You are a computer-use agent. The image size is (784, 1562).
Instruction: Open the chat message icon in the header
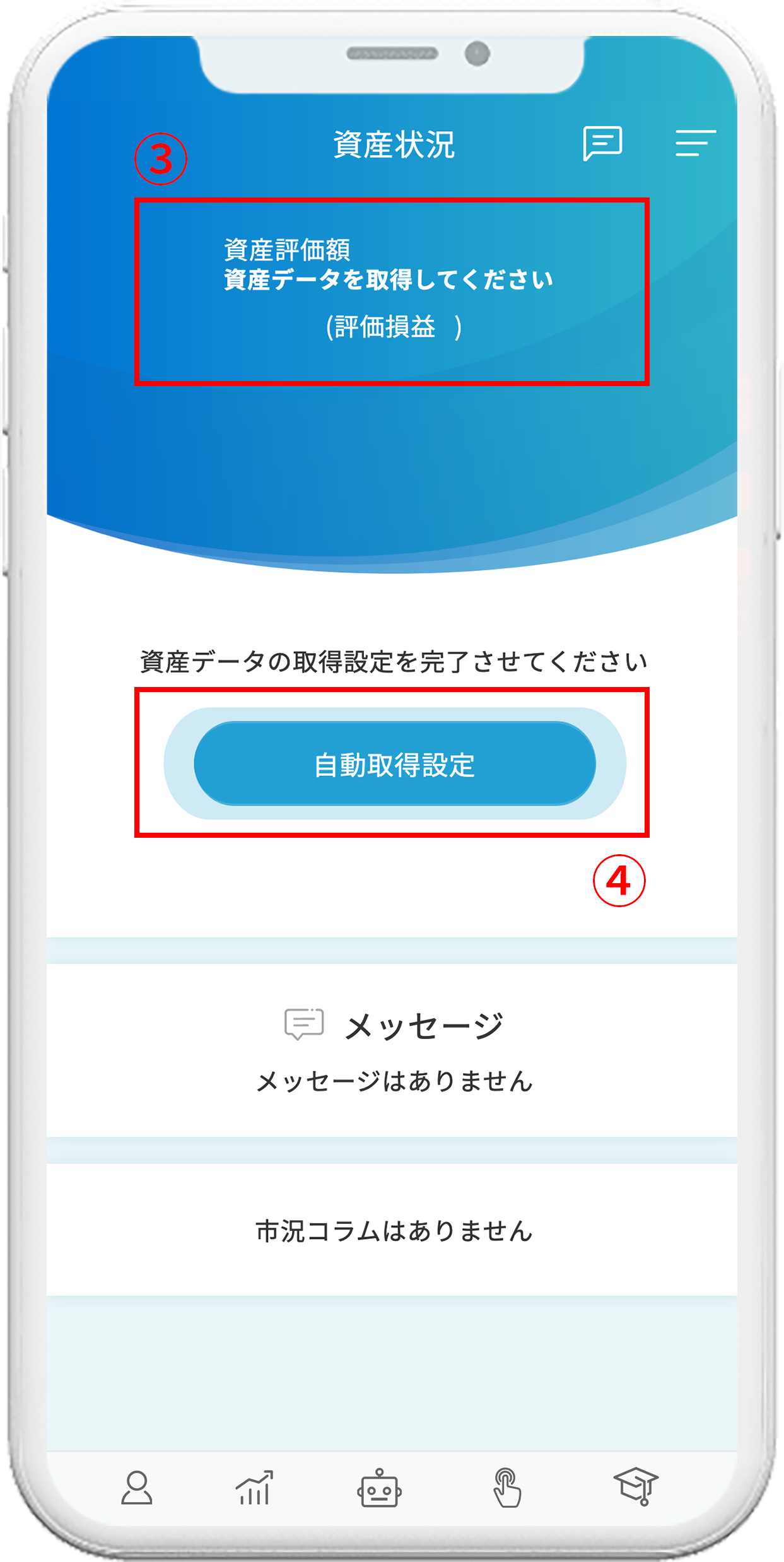(x=602, y=145)
